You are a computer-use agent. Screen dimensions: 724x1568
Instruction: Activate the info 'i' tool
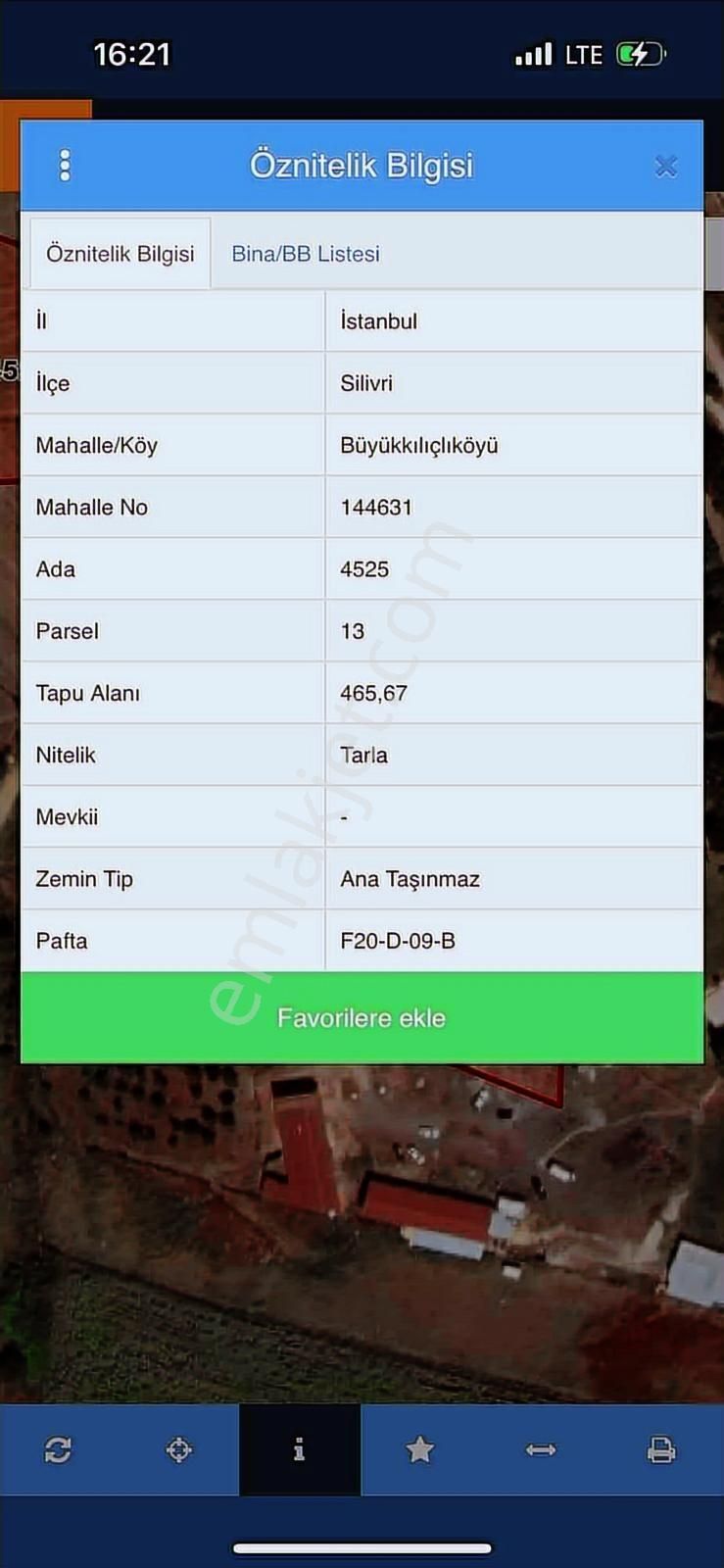(300, 1450)
